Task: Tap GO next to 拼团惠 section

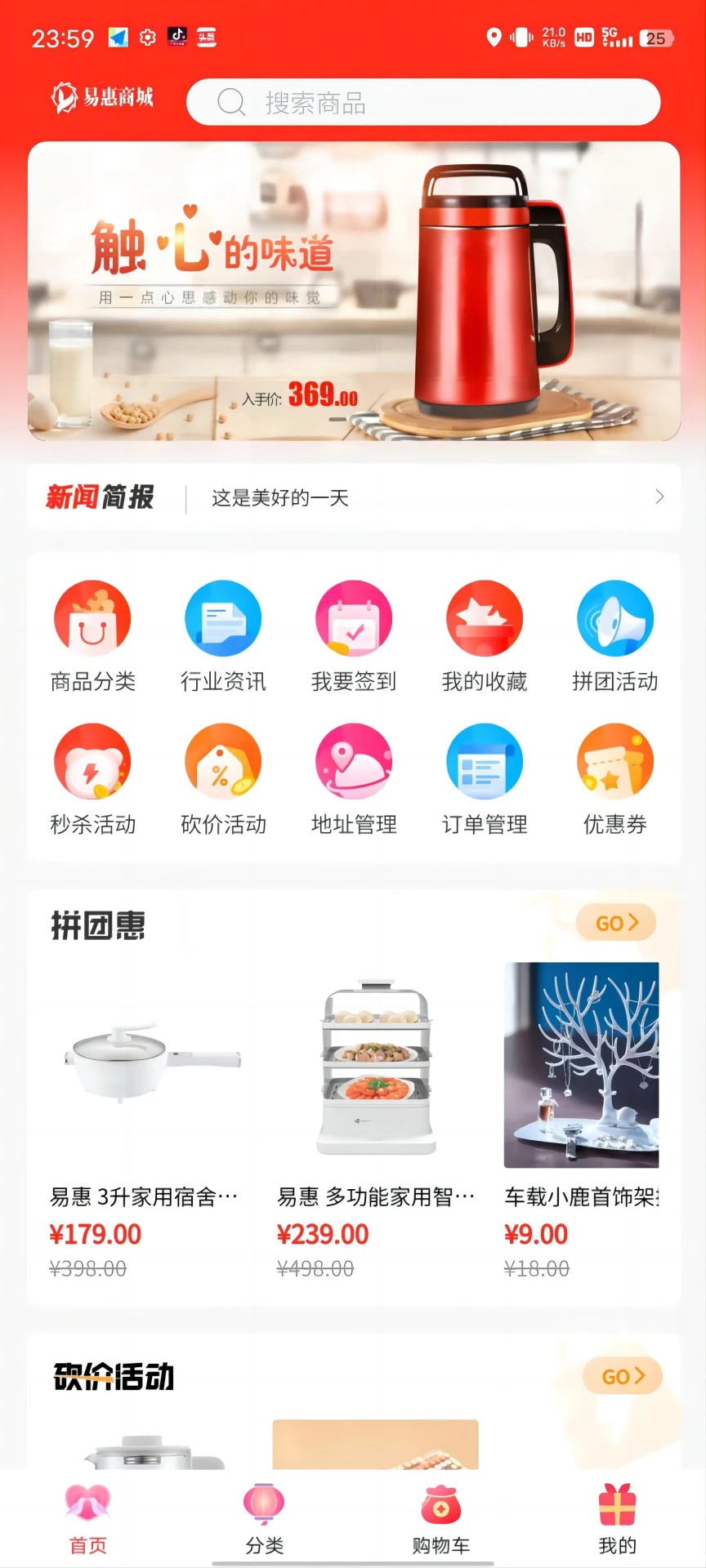Action: (x=615, y=922)
